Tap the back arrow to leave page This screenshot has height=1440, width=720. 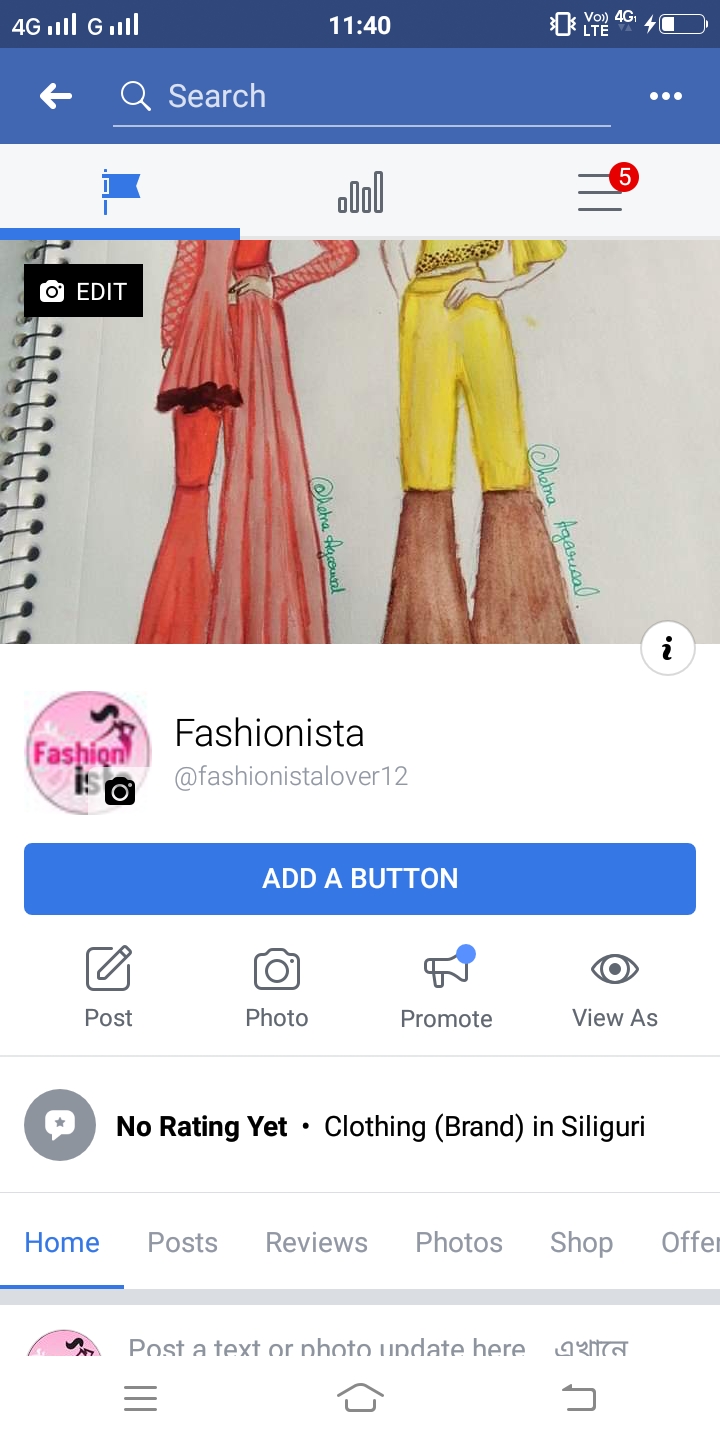(x=56, y=96)
